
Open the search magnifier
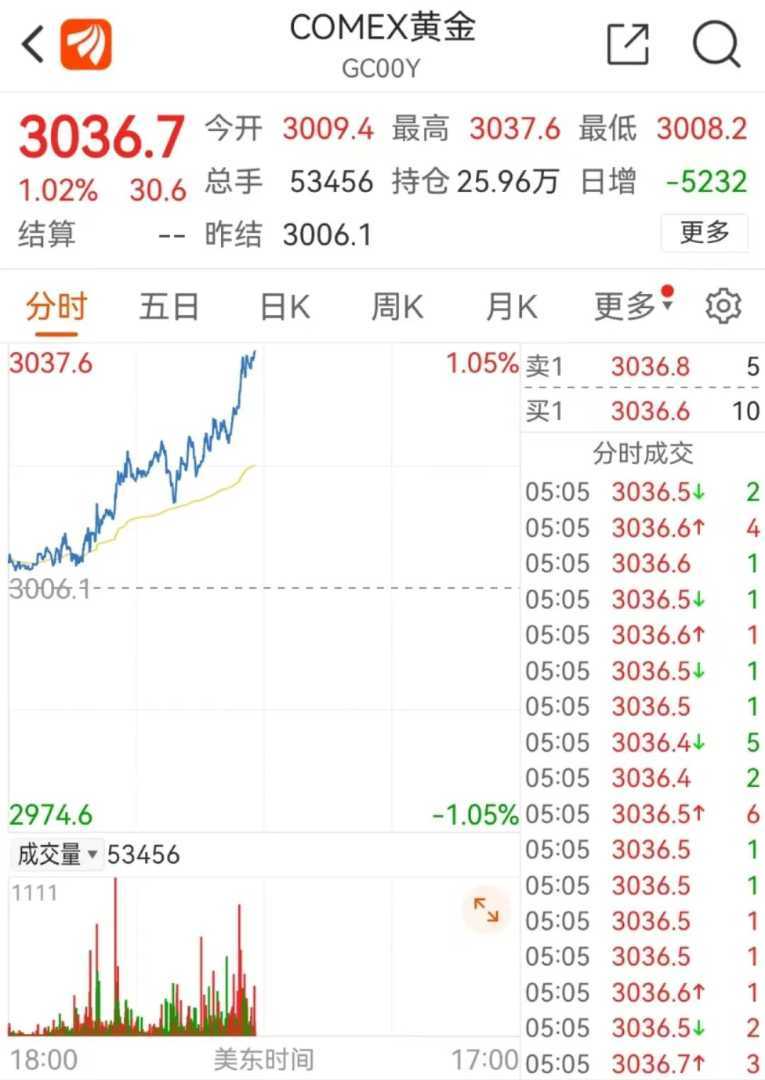tap(716, 45)
